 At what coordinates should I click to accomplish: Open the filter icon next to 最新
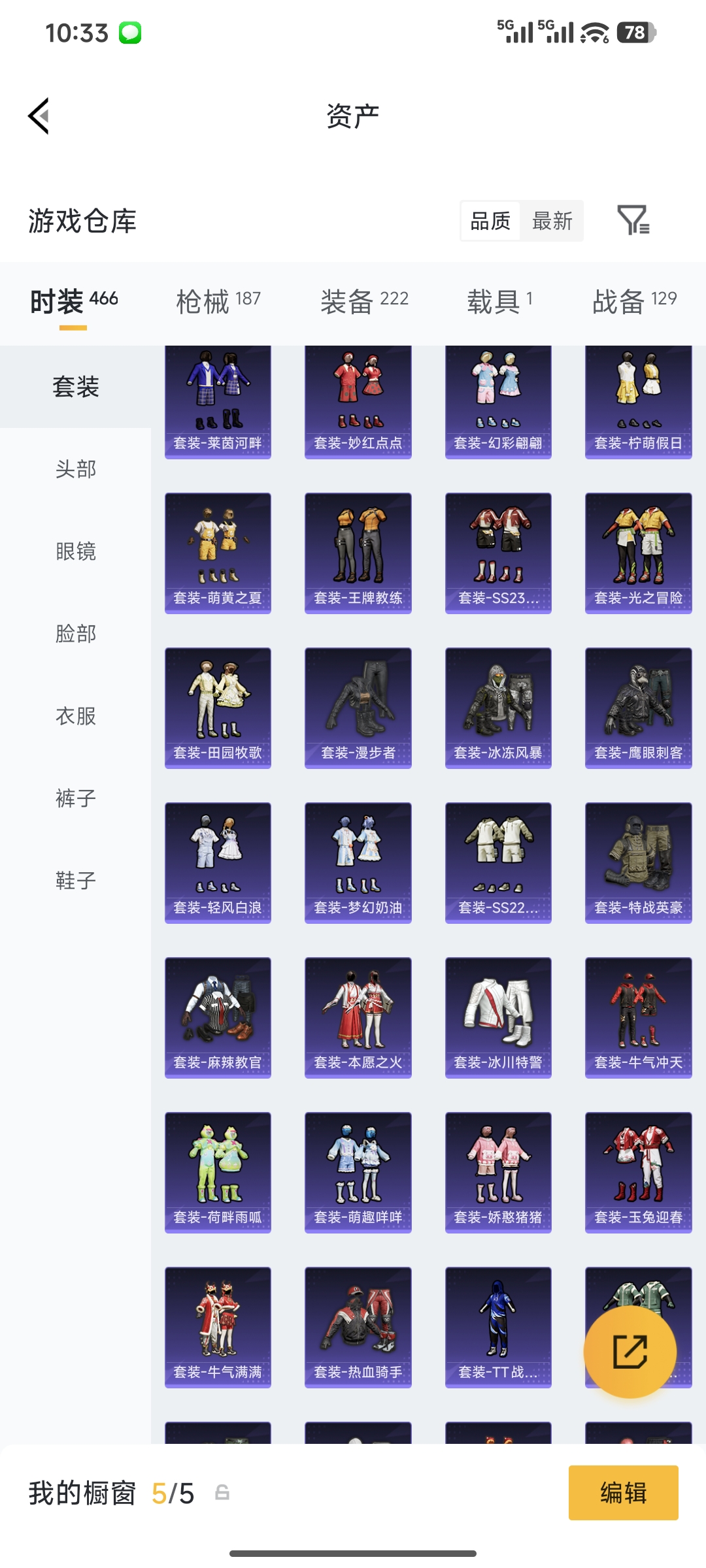click(633, 220)
